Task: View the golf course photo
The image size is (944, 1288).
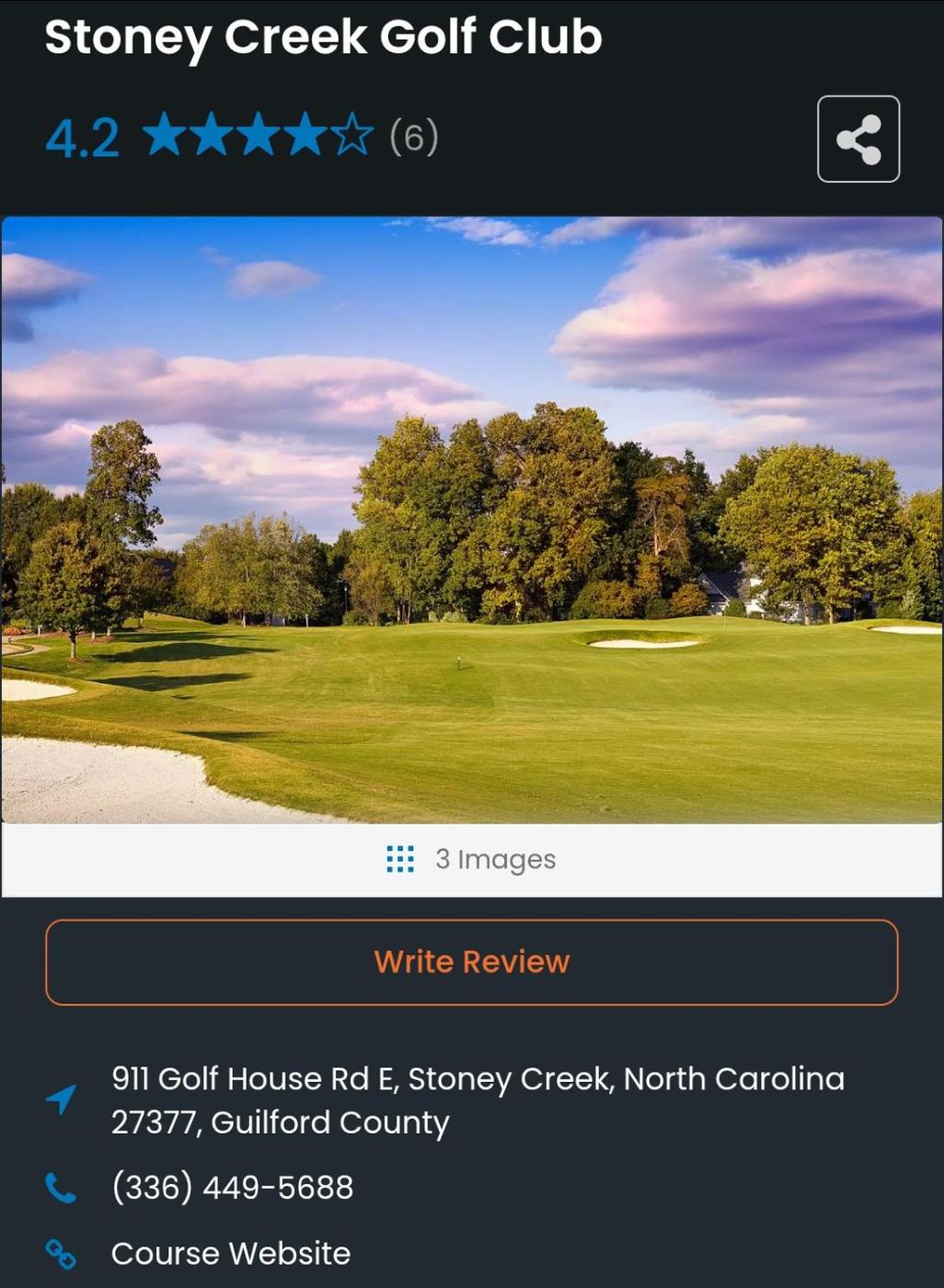Action: (472, 520)
